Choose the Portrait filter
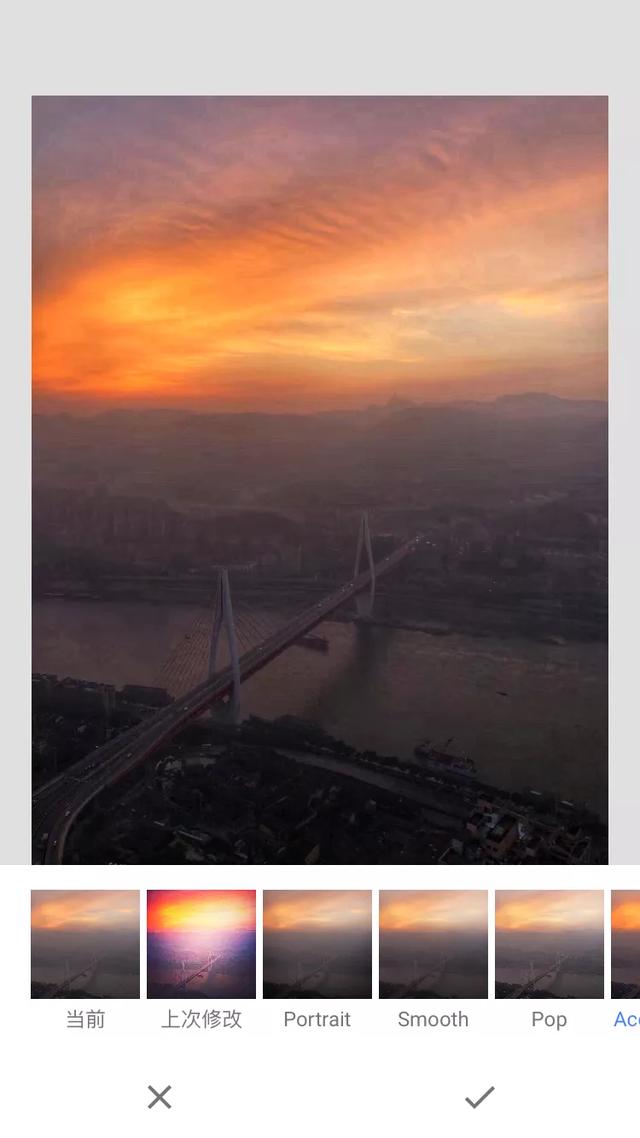640x1138 pixels. [317, 943]
